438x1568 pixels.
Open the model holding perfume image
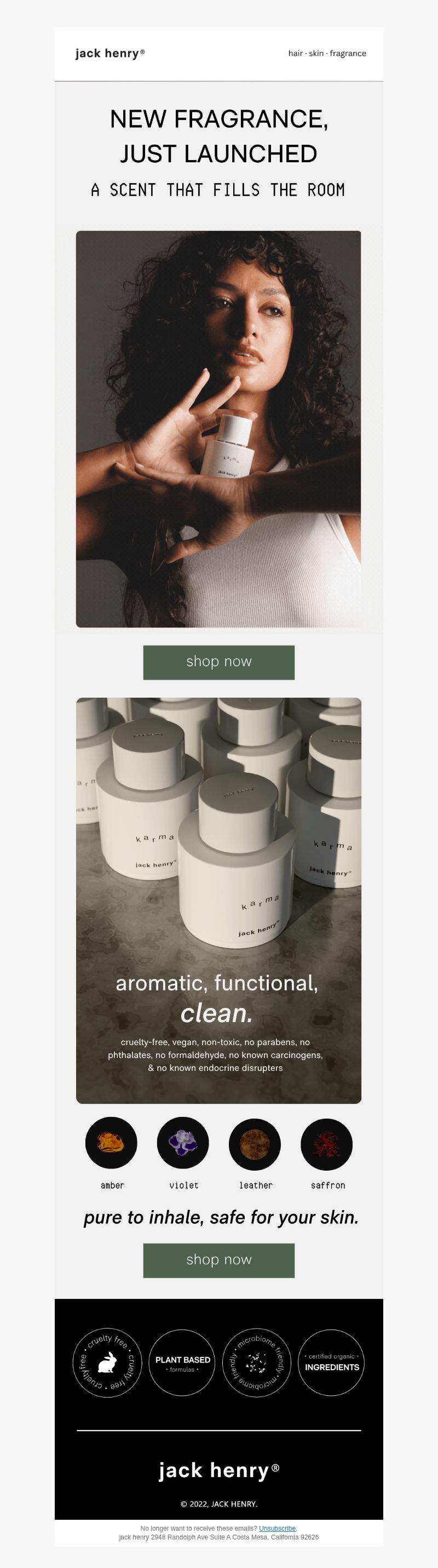pos(218,429)
